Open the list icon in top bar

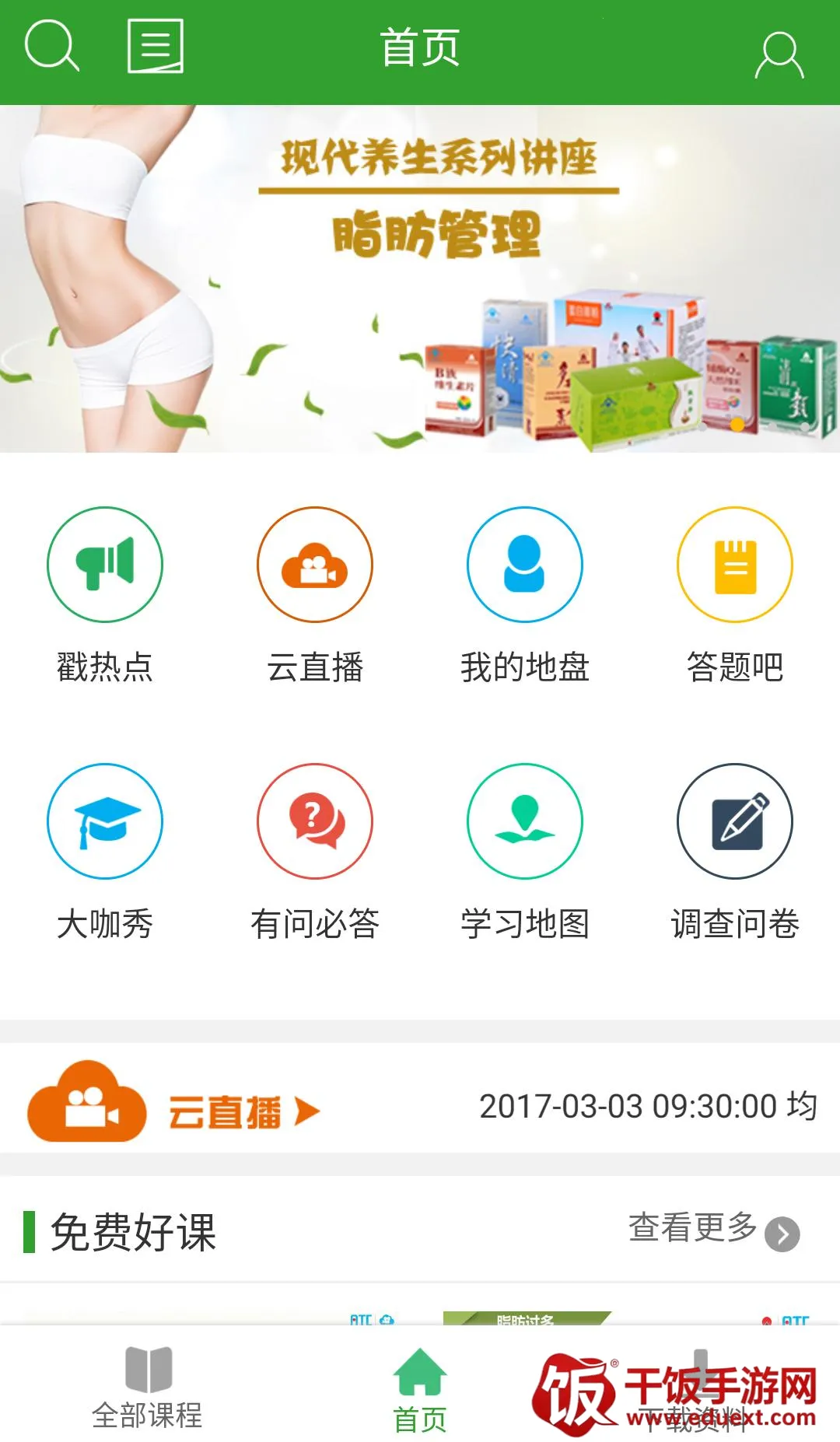pos(156,47)
